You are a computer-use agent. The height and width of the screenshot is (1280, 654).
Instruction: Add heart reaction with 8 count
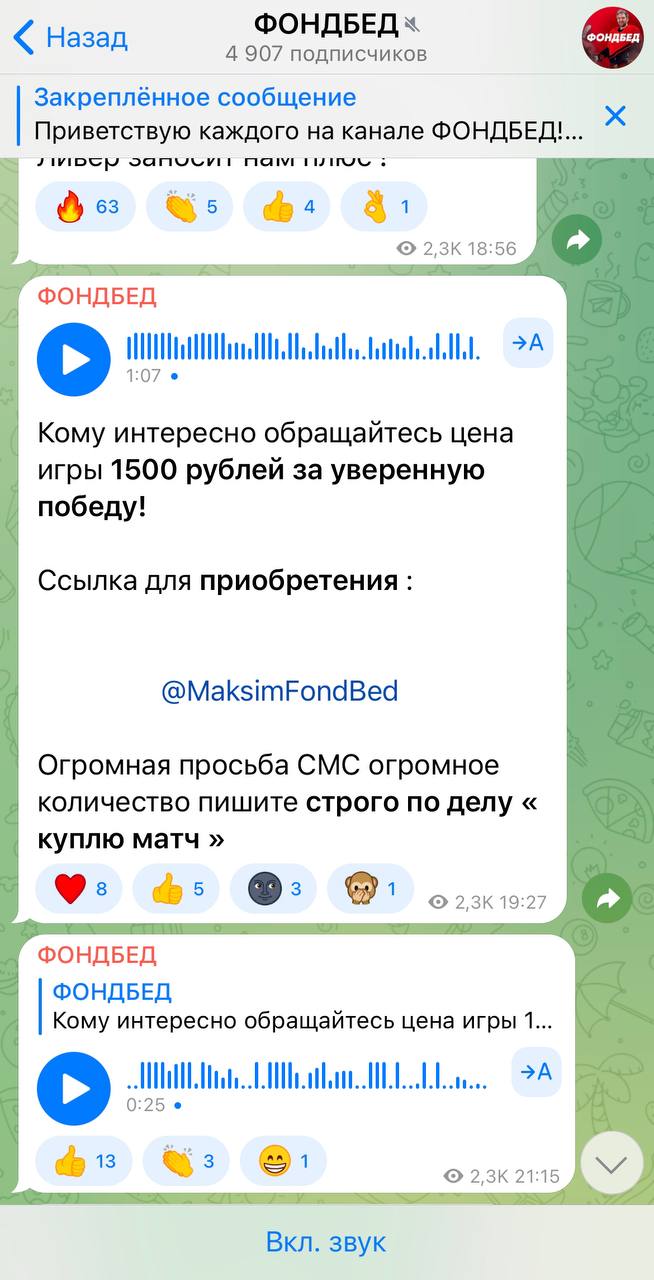tap(79, 888)
